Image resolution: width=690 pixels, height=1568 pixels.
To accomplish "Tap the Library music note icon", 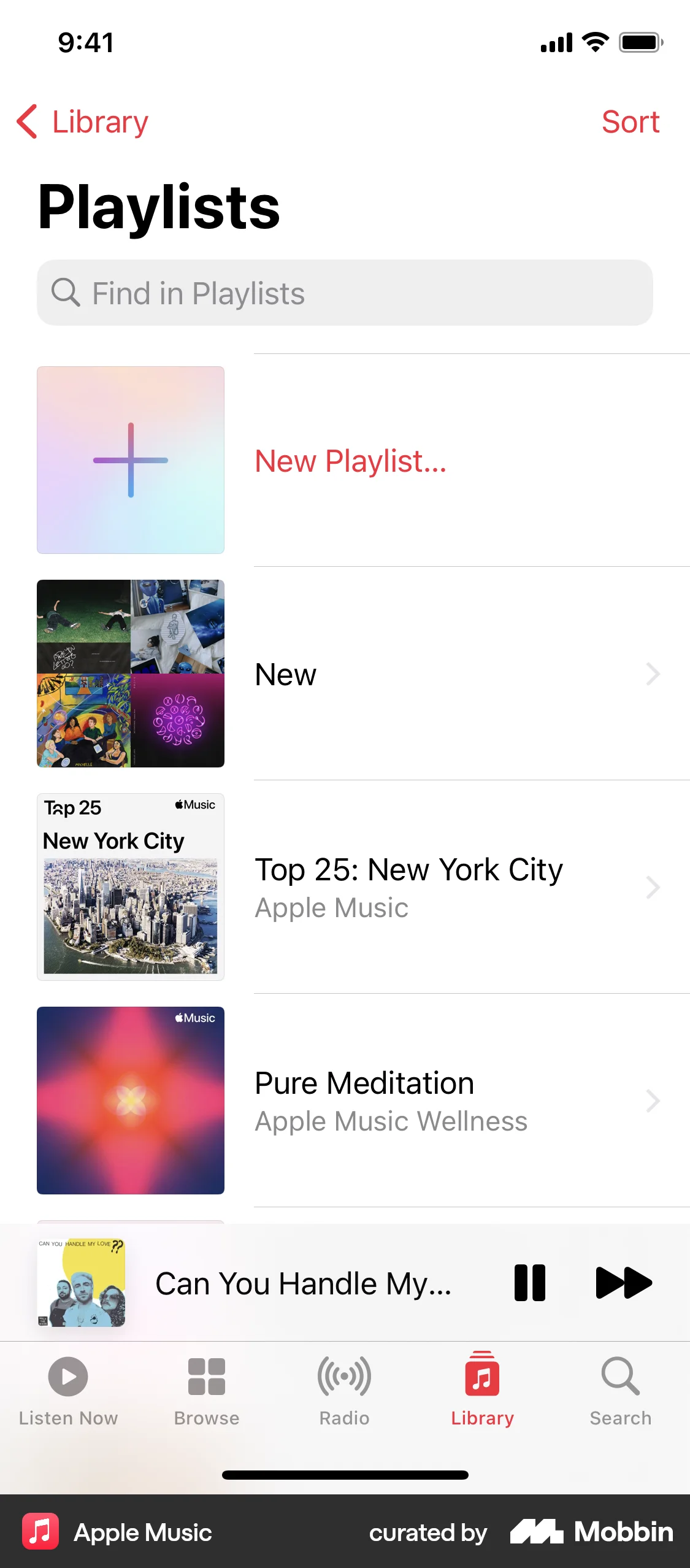I will pyautogui.click(x=482, y=1376).
